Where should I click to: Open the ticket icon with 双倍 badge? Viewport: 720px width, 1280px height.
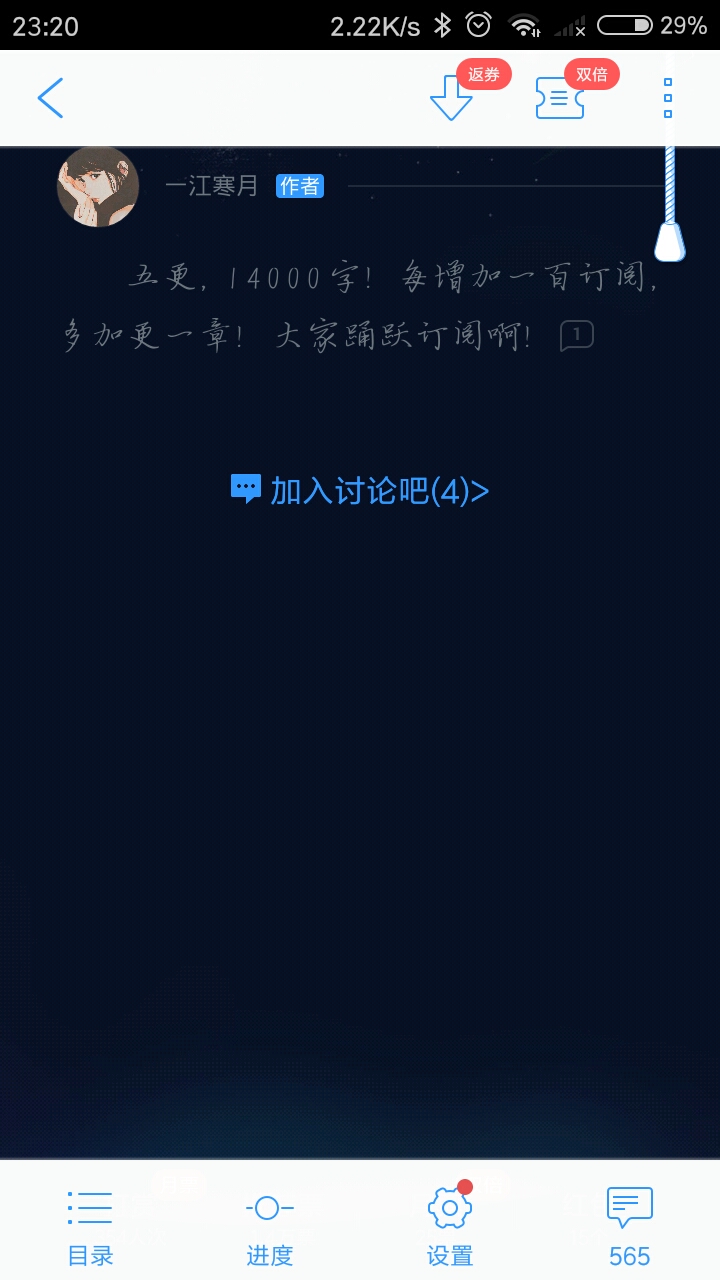[560, 98]
